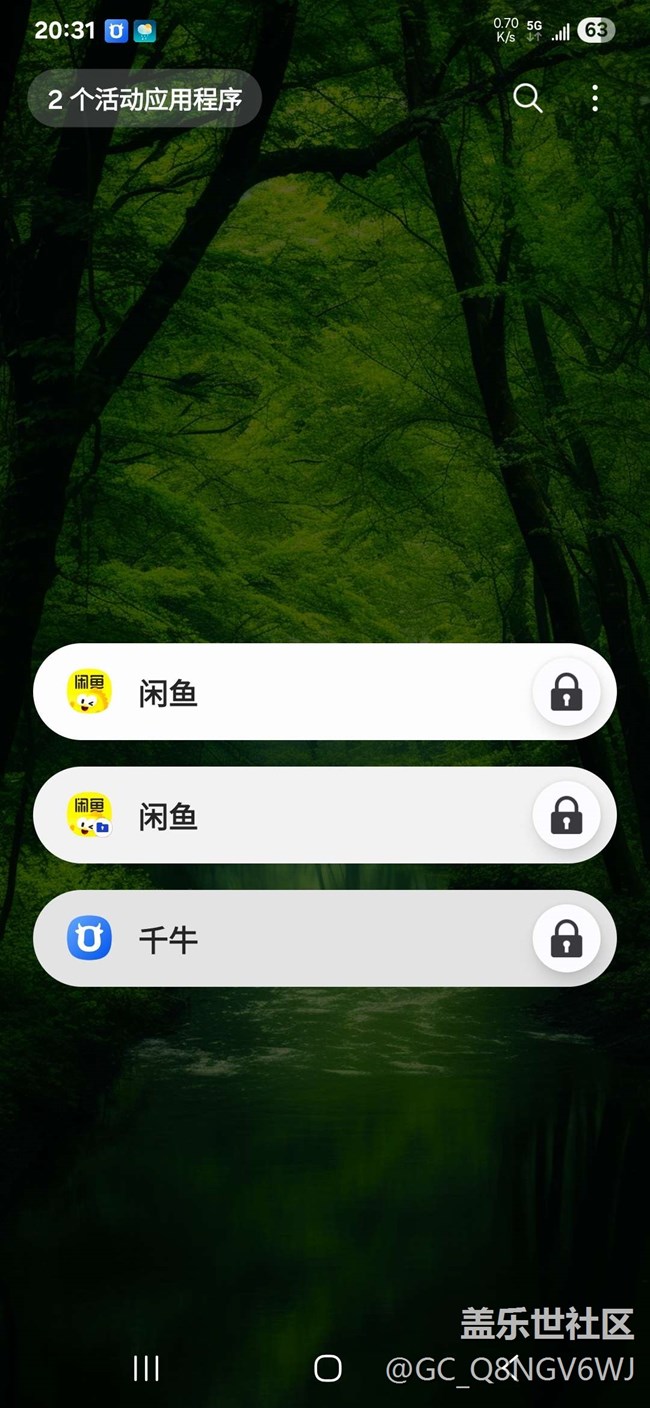Image resolution: width=650 pixels, height=1408 pixels.
Task: Tap the 2 个活动应用程序 chip
Action: pos(145,99)
